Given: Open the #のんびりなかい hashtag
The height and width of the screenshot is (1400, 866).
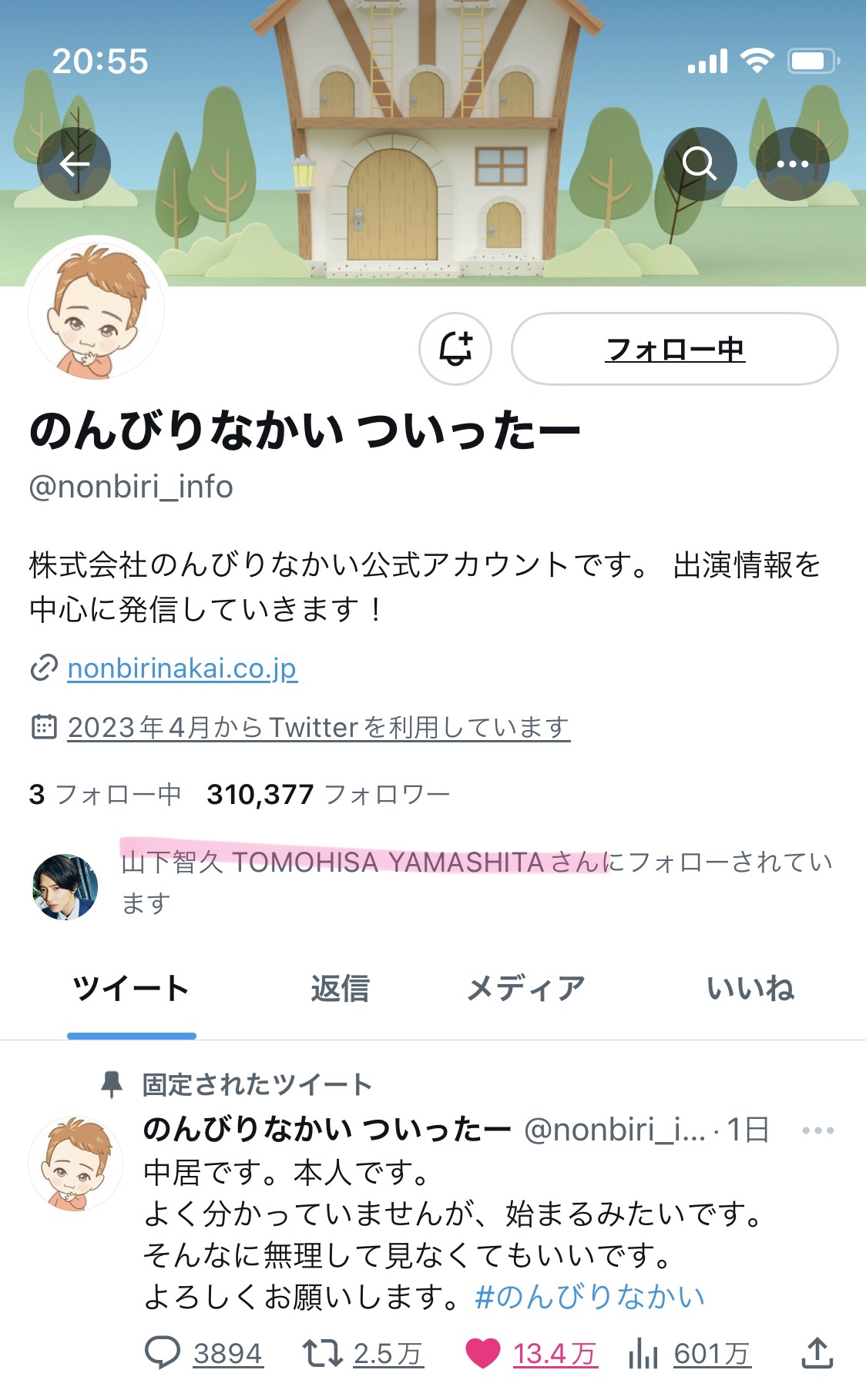Looking at the screenshot, I should pos(590,1297).
